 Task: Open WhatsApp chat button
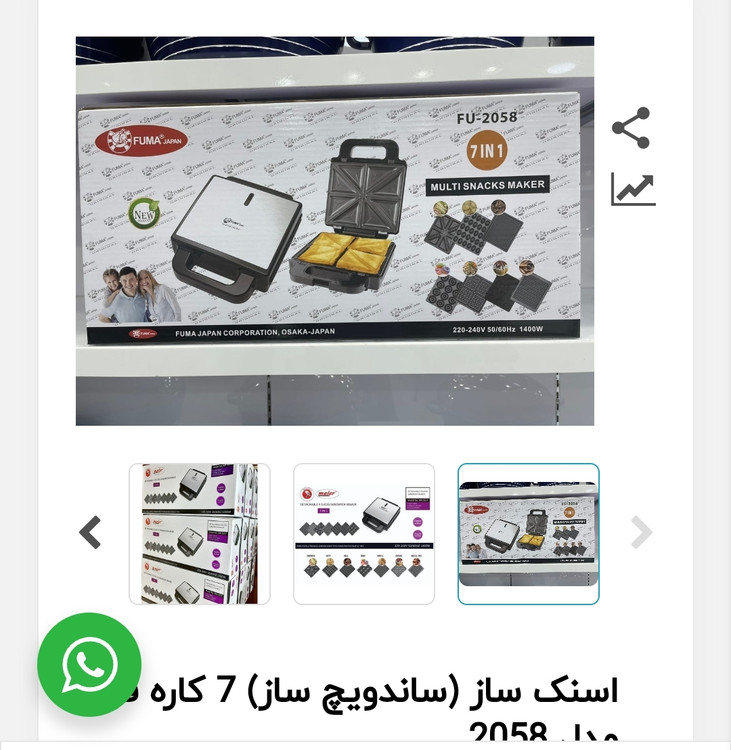click(89, 665)
